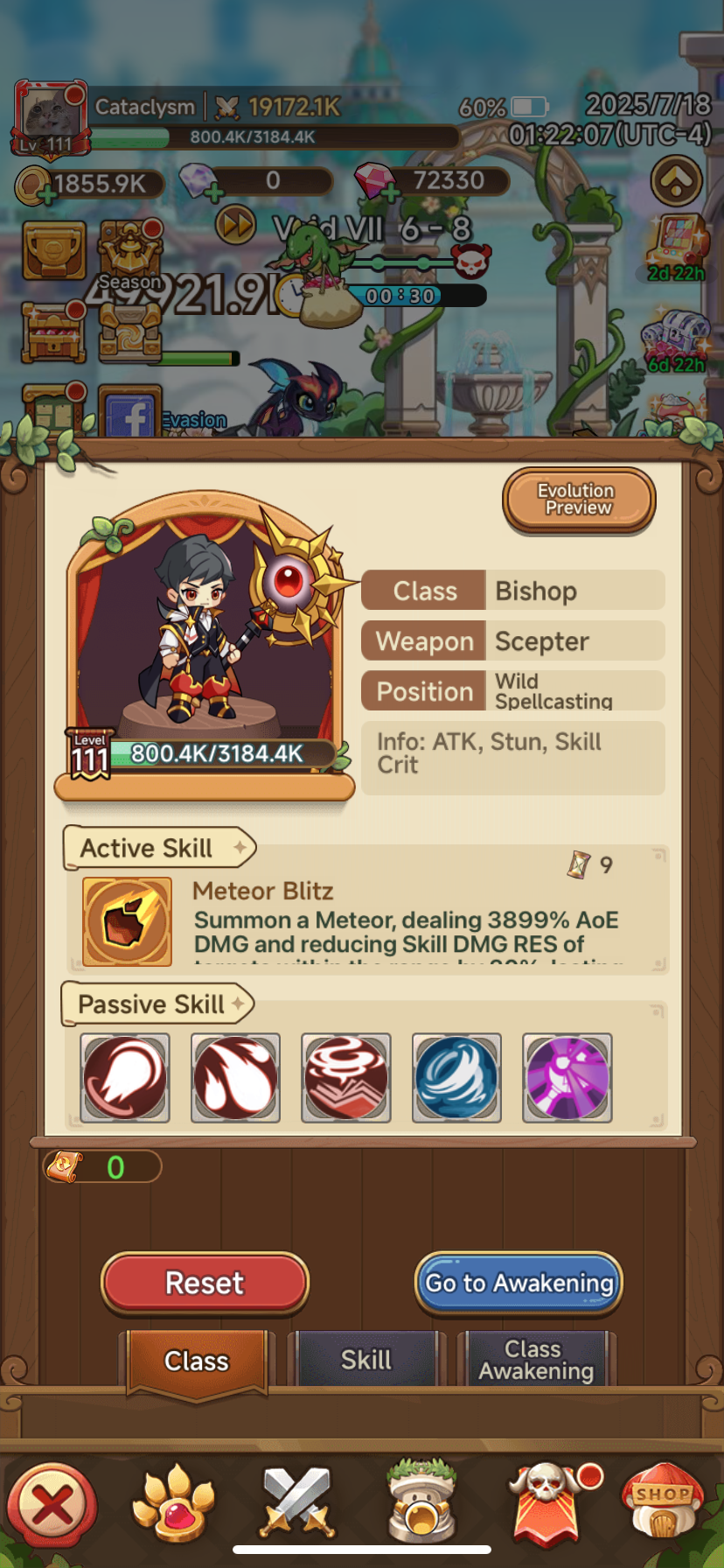
Task: Switch to the Skill tab
Action: (x=365, y=1359)
